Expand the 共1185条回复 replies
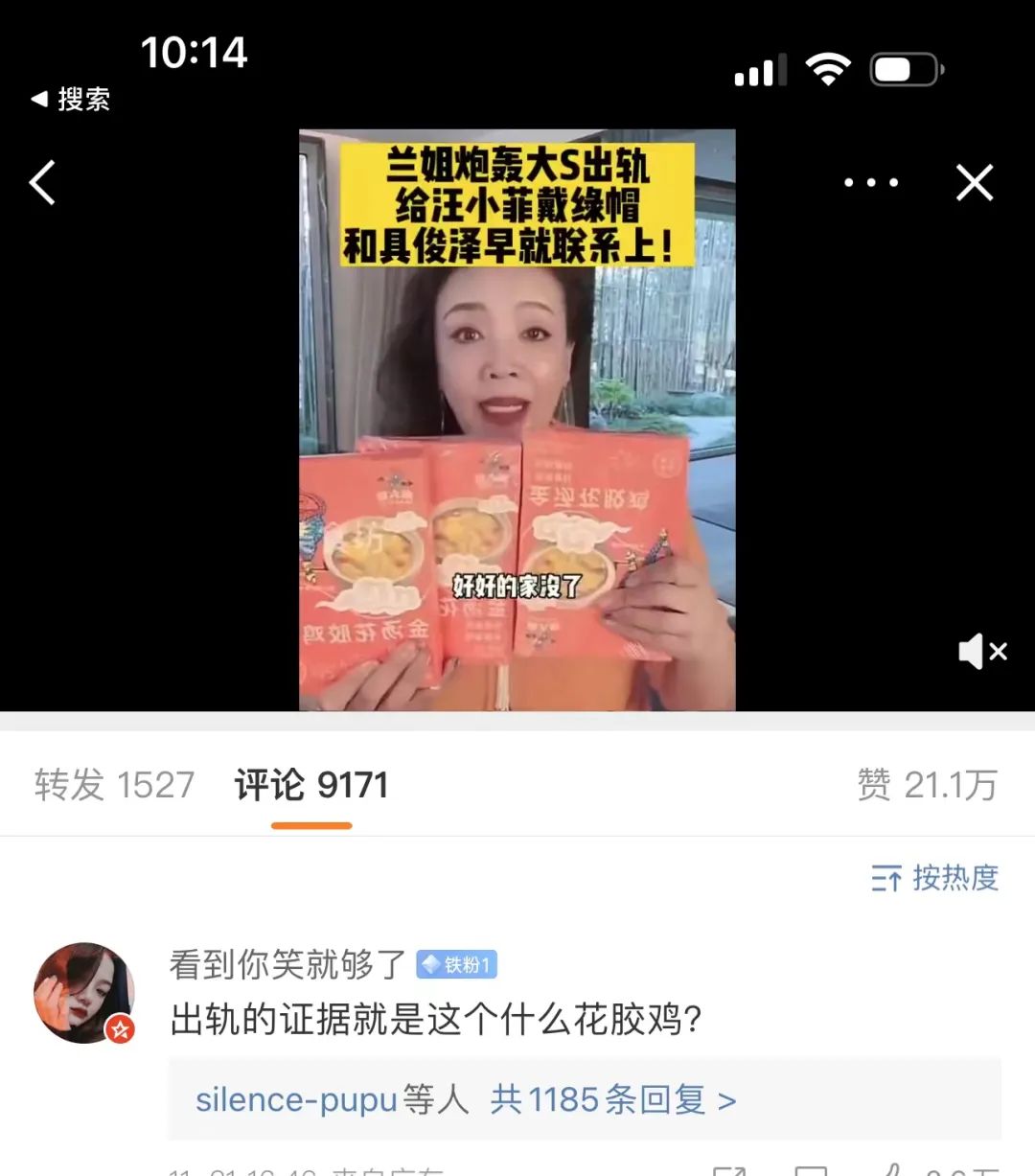The height and width of the screenshot is (1176, 1035). coord(612,1099)
